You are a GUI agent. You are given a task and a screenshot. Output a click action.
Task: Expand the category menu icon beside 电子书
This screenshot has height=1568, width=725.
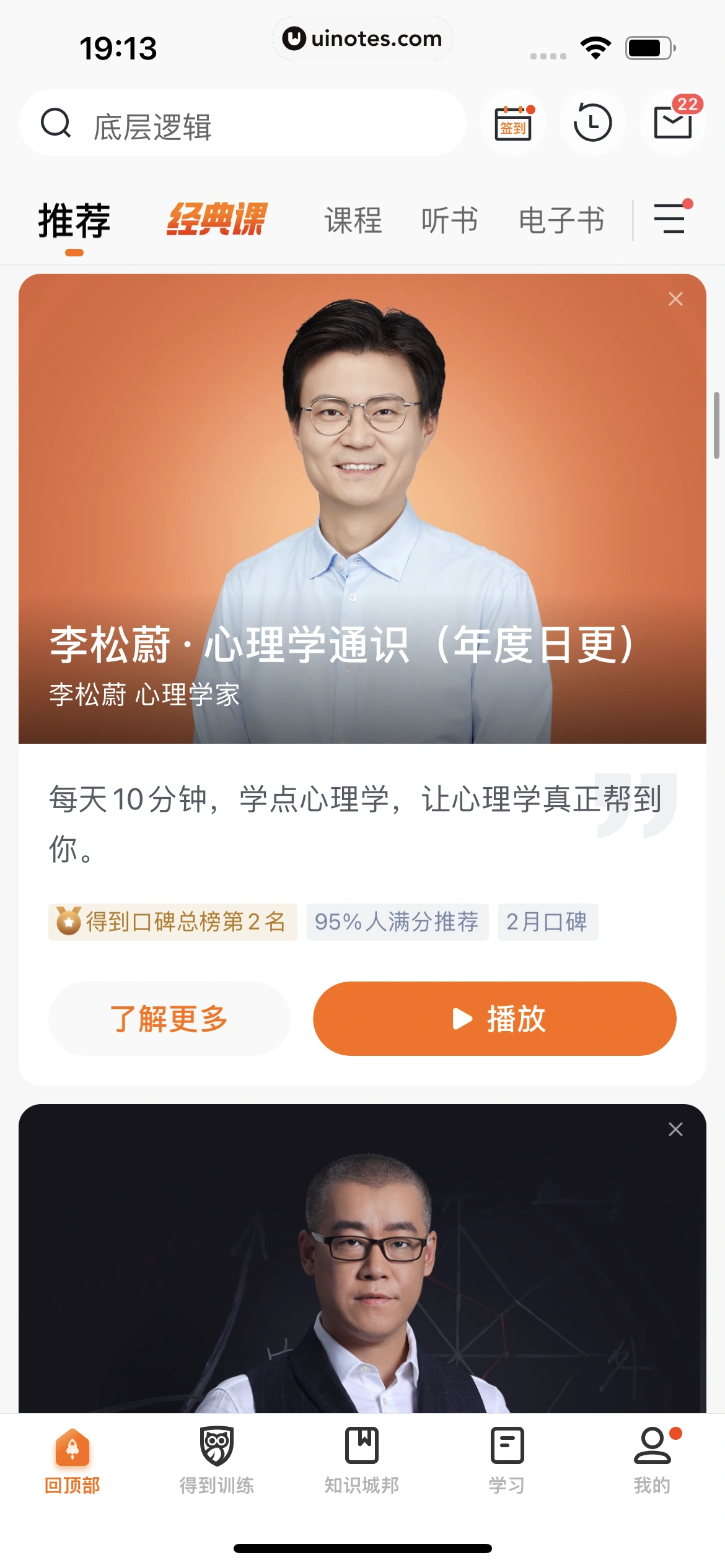(670, 219)
